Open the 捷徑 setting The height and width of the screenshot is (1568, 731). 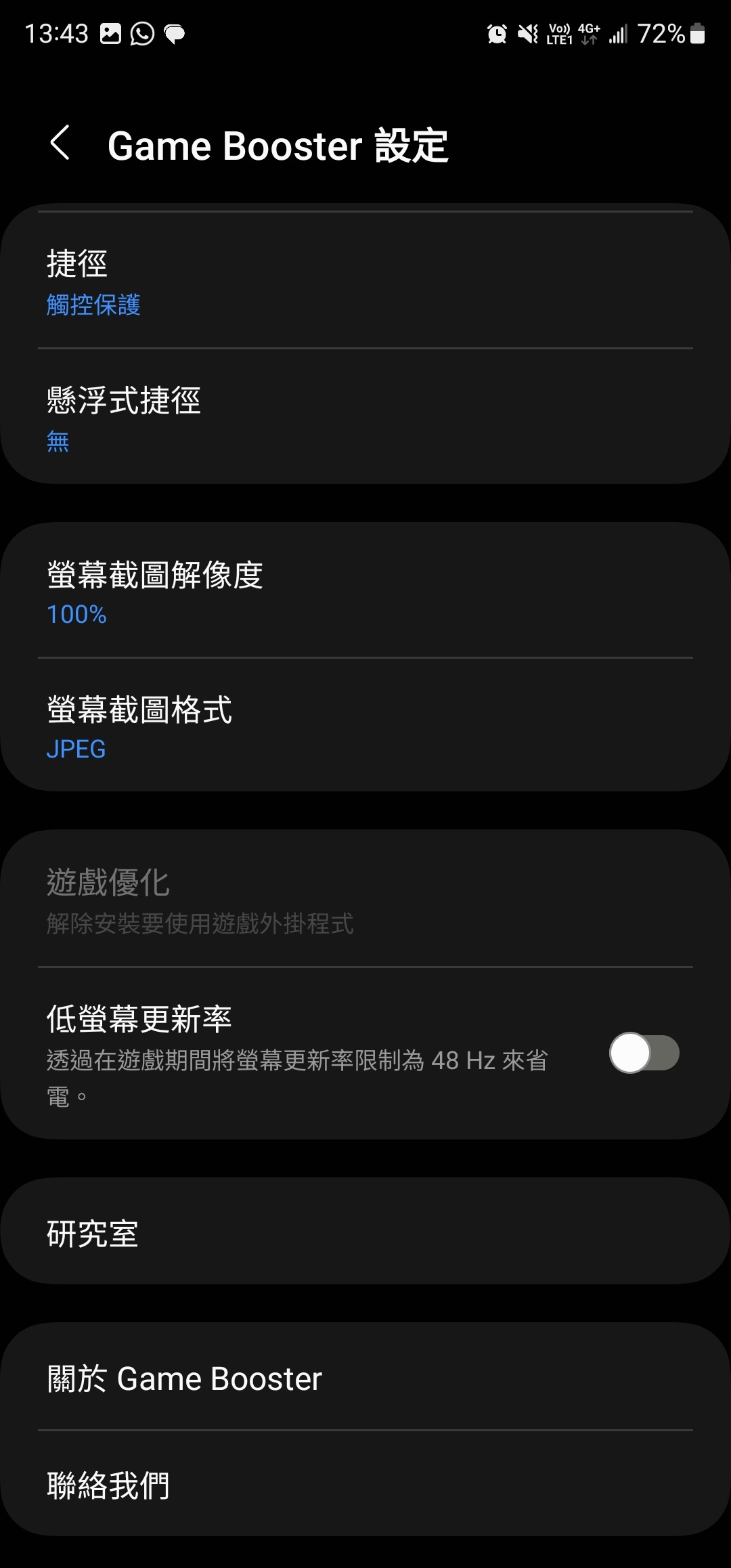(x=365, y=281)
